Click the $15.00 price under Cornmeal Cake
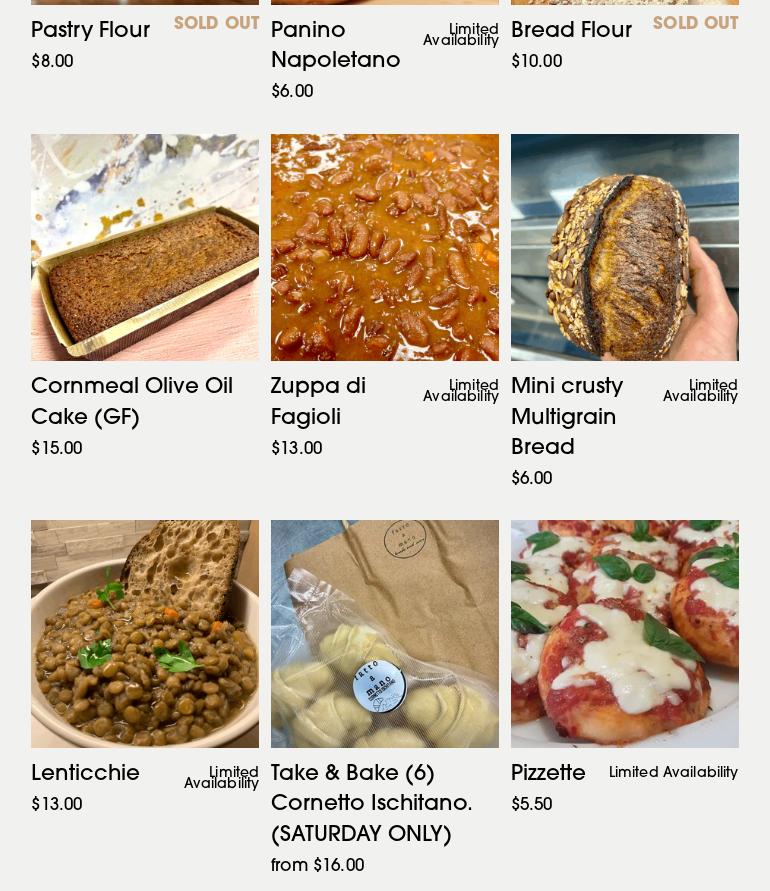Viewport: 770px width, 891px height. pyautogui.click(x=57, y=448)
